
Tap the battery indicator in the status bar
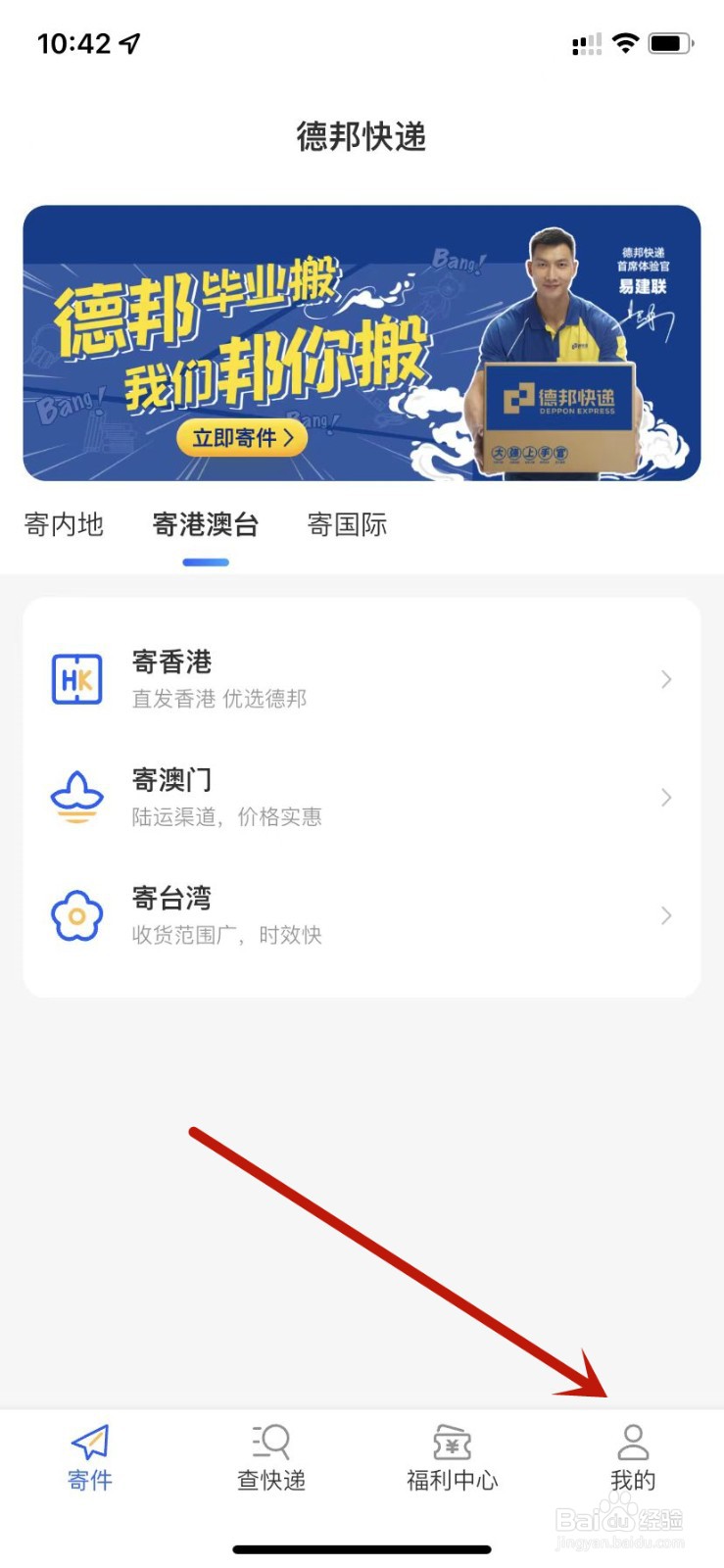point(671,42)
